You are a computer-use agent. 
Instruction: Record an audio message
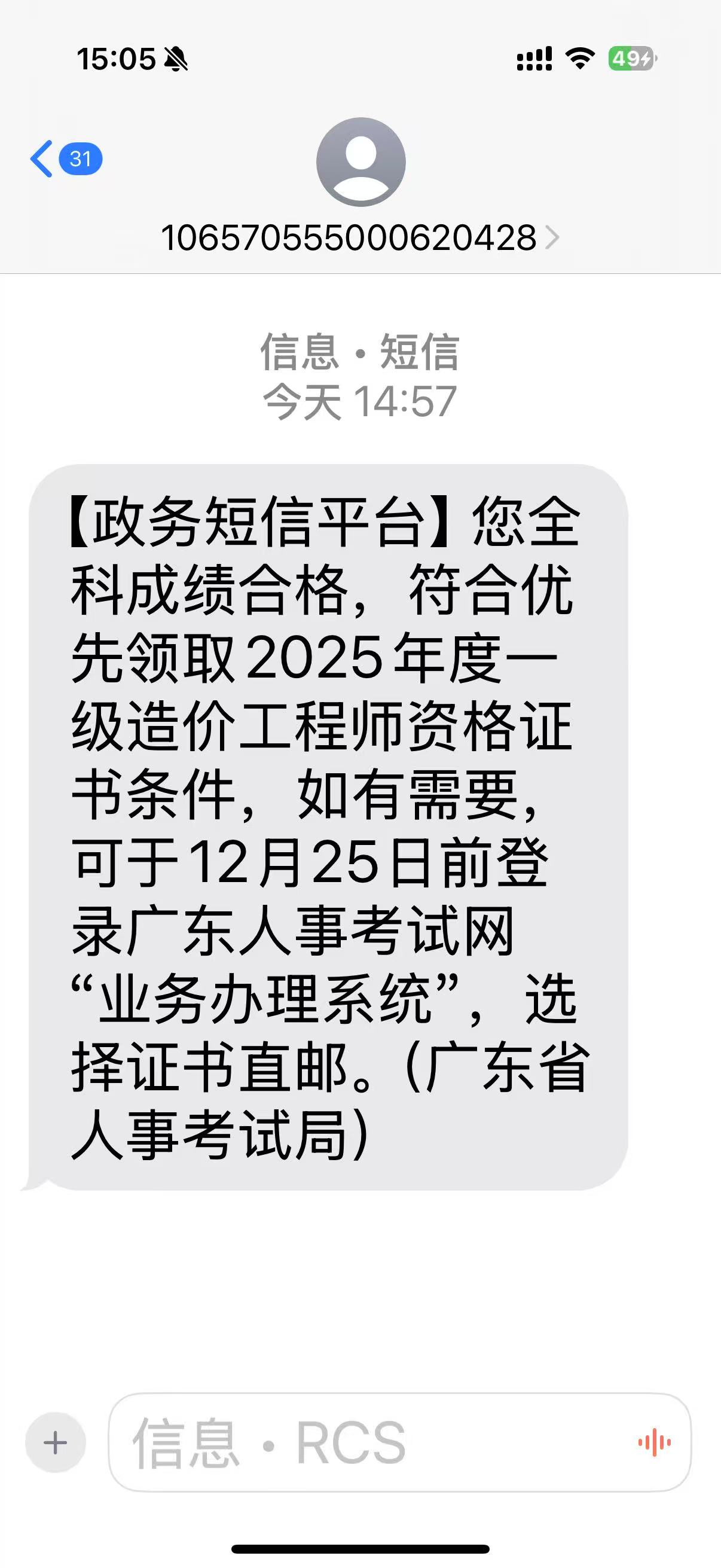point(654,1442)
